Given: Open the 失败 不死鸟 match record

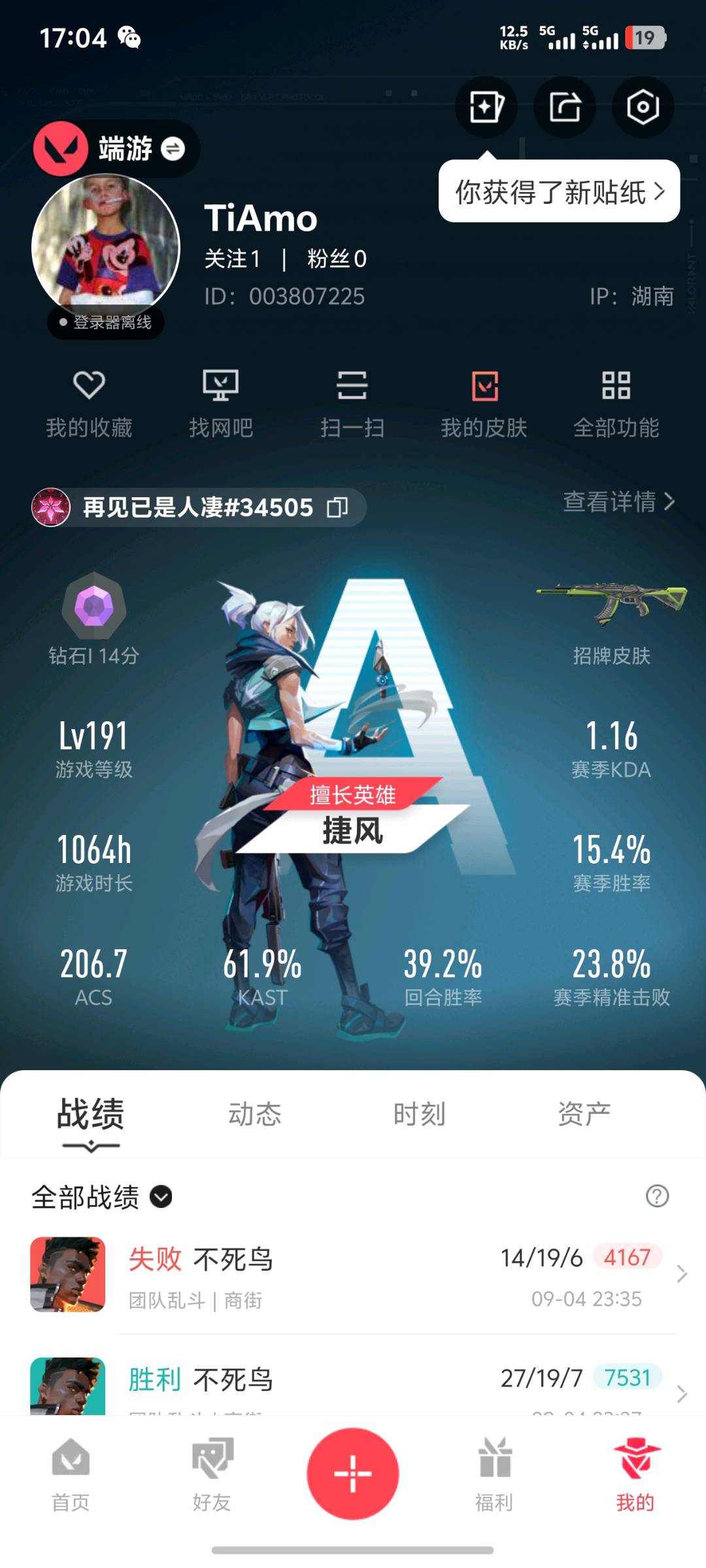Looking at the screenshot, I should coord(353,1274).
